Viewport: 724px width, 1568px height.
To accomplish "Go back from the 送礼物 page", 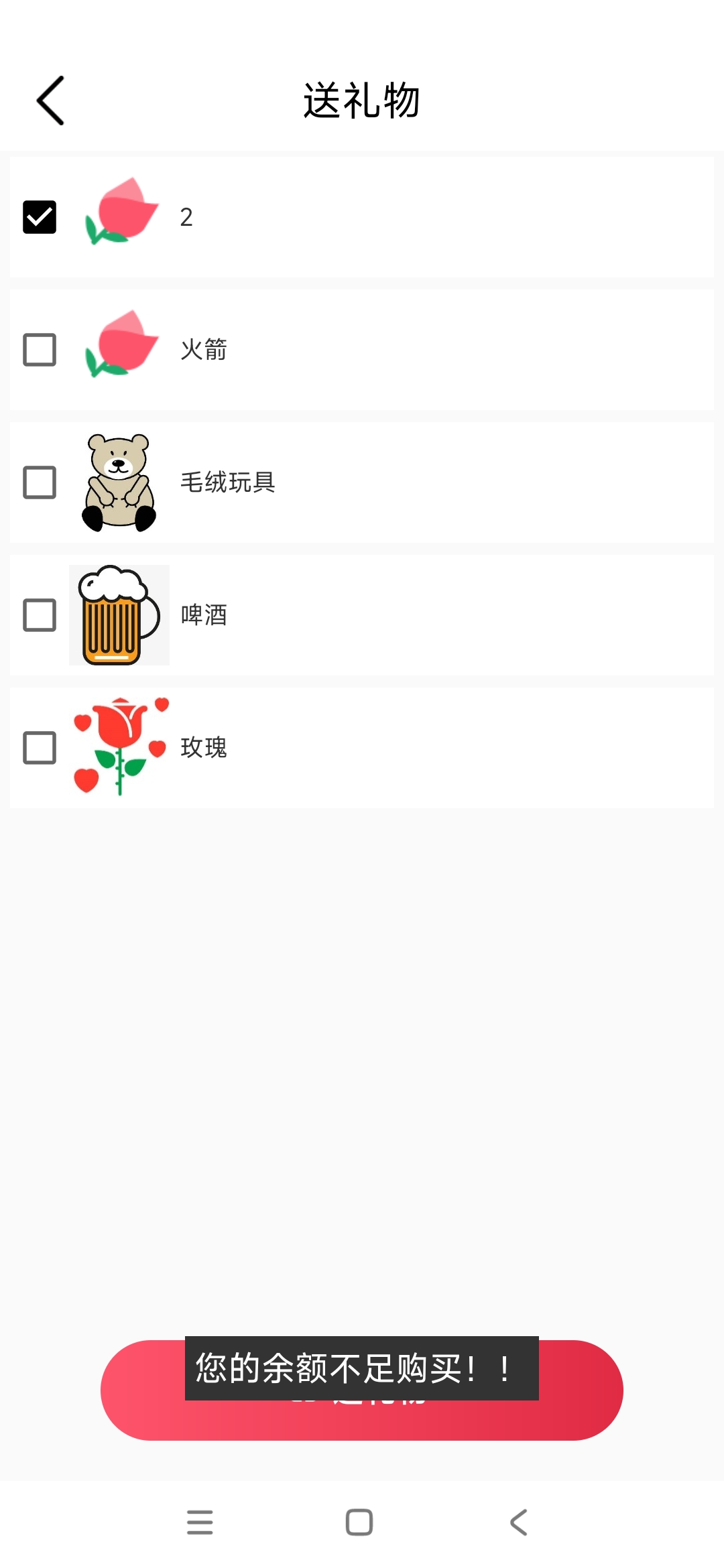I will click(50, 101).
